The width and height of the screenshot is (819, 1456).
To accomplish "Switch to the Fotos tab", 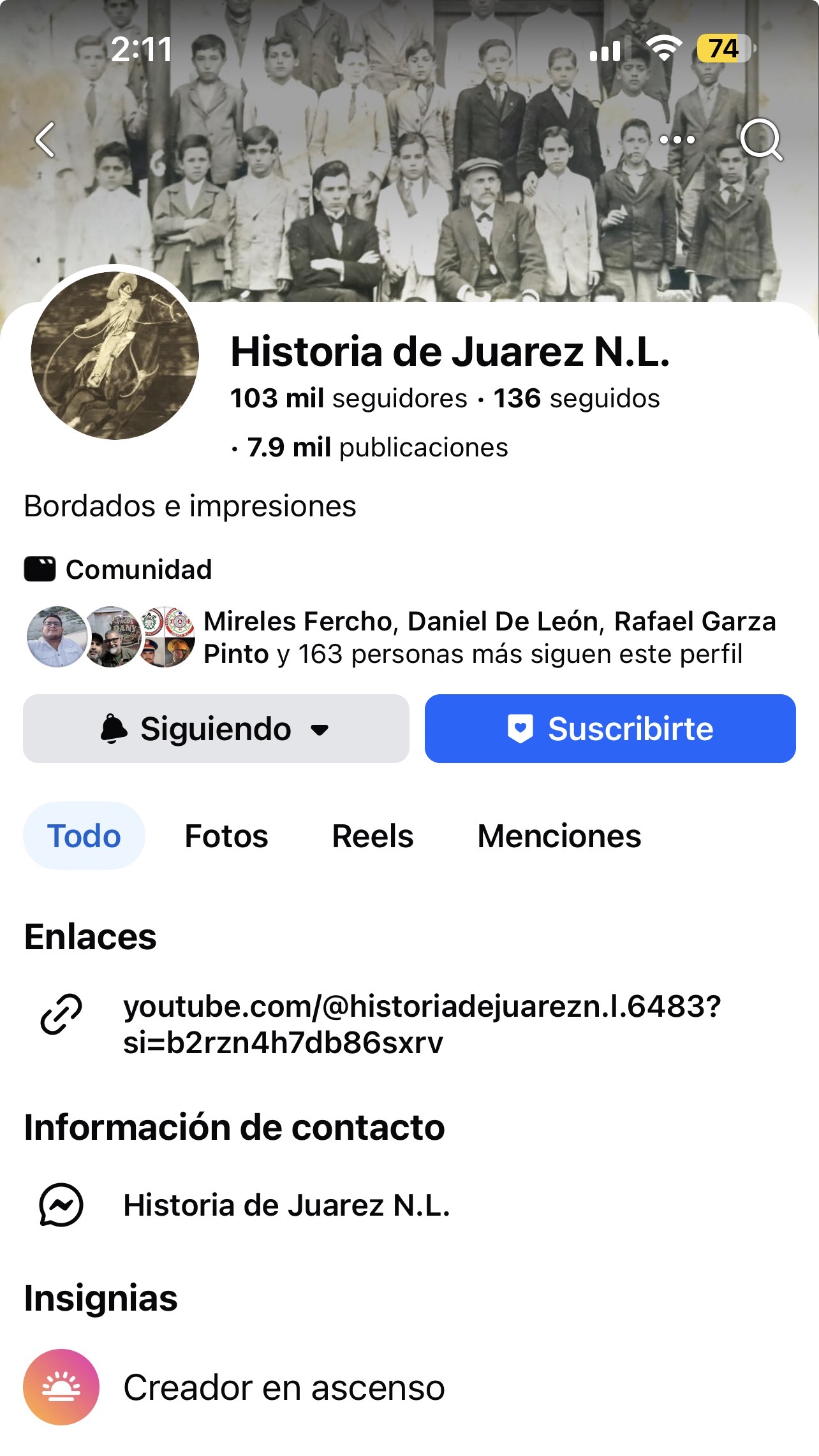I will (x=226, y=836).
